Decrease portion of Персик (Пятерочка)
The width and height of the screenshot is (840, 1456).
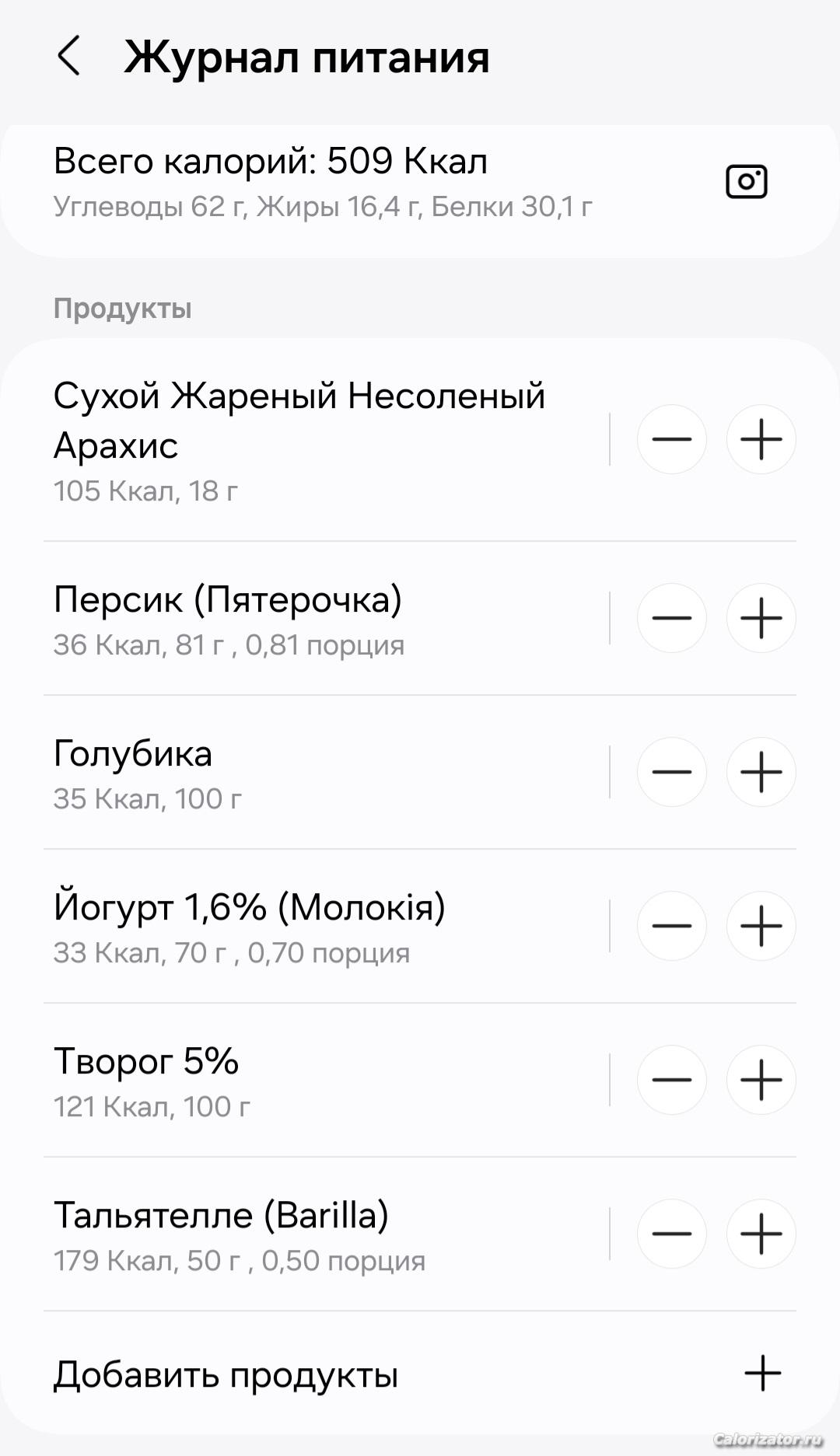click(671, 618)
